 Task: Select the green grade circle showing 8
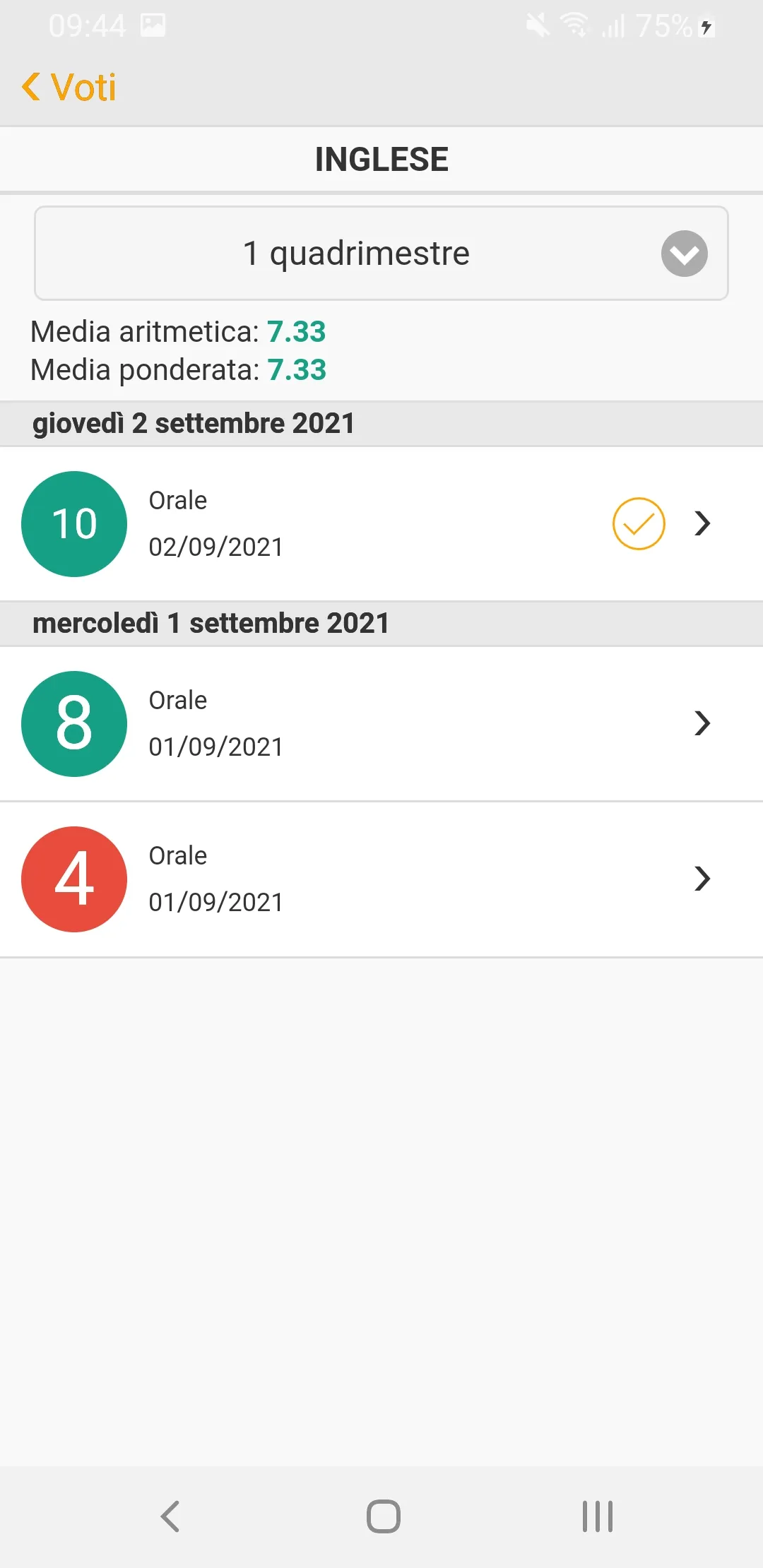pyautogui.click(x=73, y=723)
